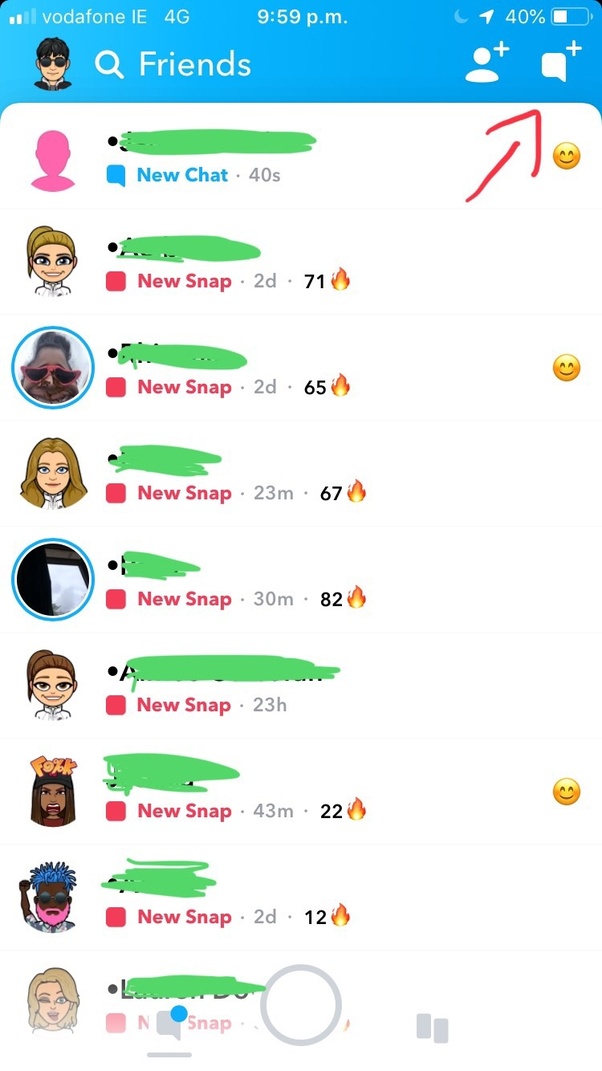Switch to the Discover tab
Screen dimensions: 602x1071
click(x=432, y=1028)
